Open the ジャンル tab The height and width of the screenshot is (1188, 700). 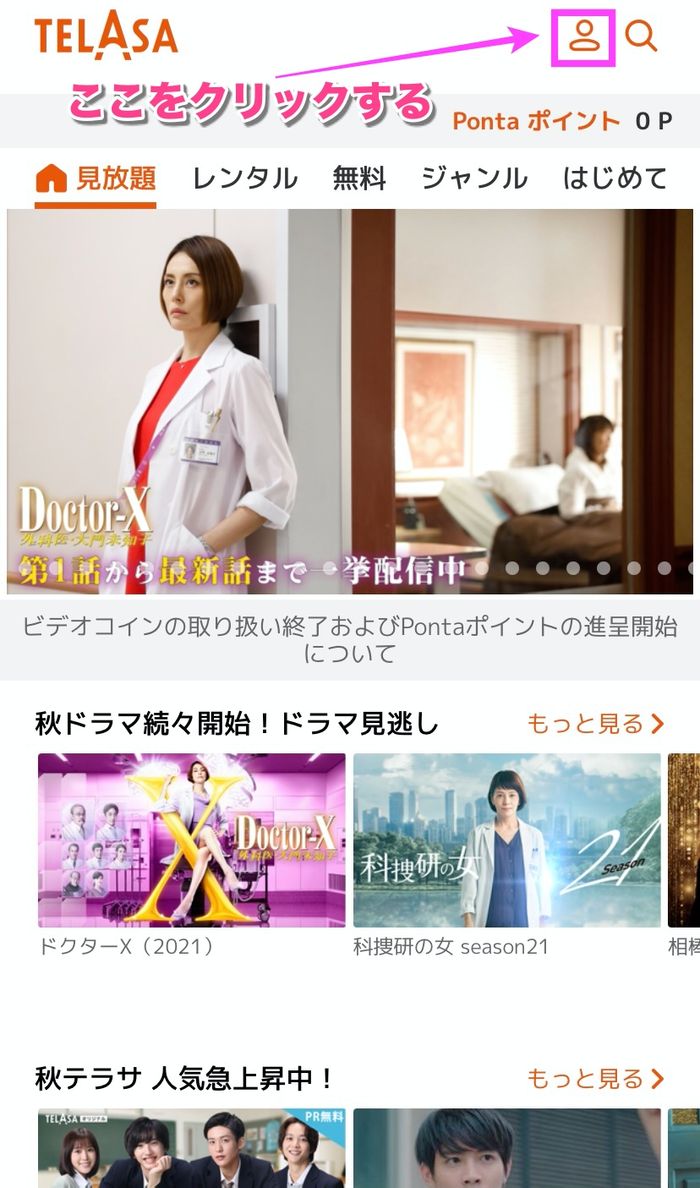474,179
